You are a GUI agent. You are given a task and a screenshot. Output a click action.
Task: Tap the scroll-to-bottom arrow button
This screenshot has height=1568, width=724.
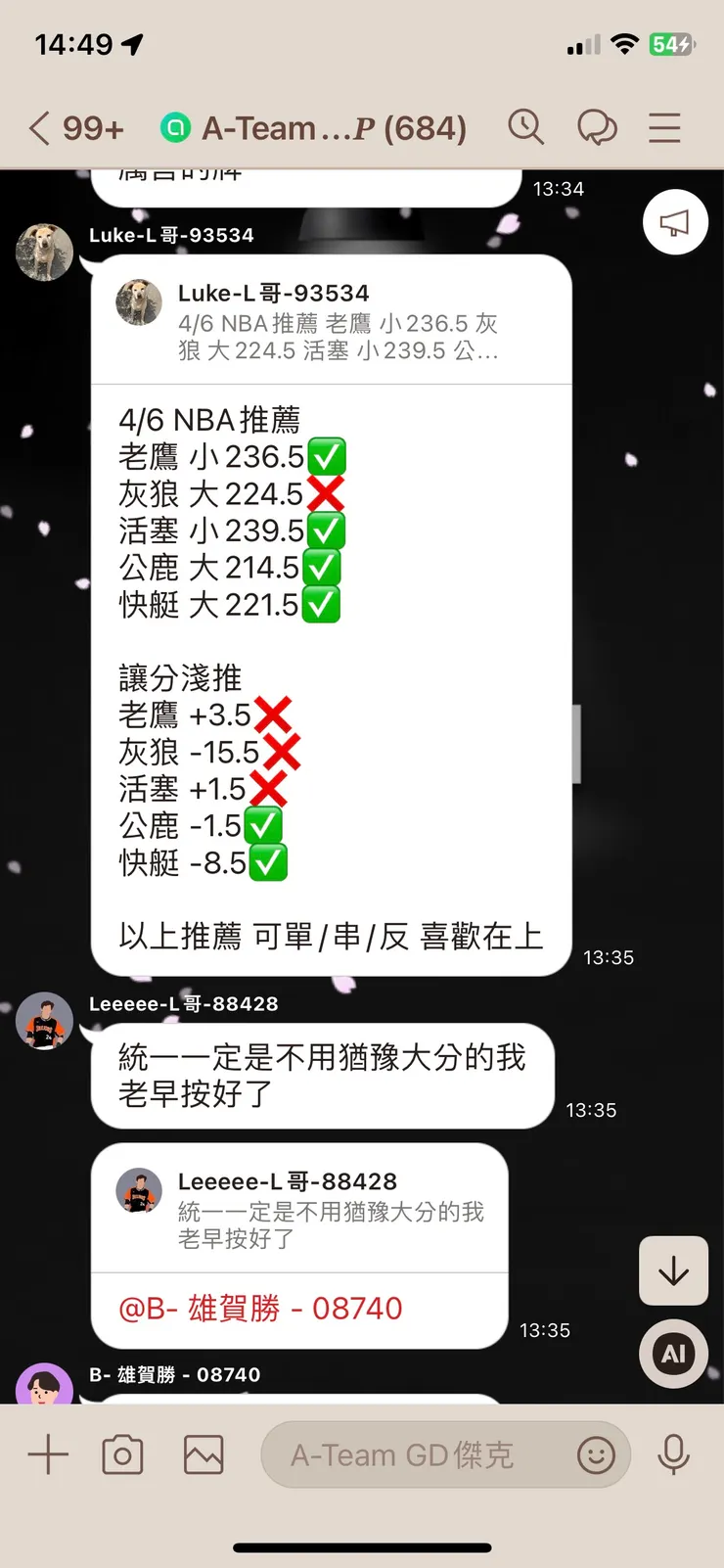coord(673,1271)
